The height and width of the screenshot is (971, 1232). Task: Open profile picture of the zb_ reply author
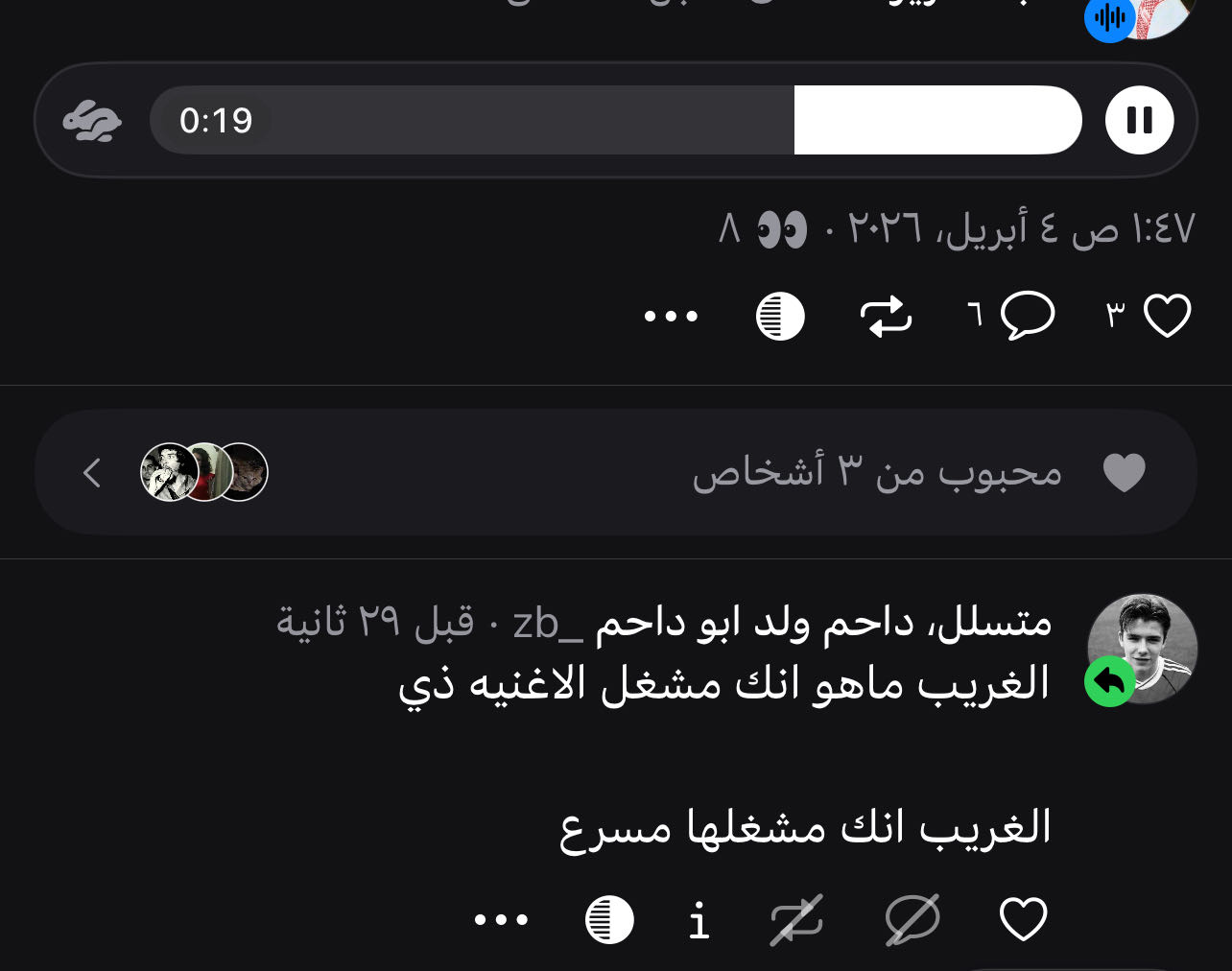pos(1142,648)
